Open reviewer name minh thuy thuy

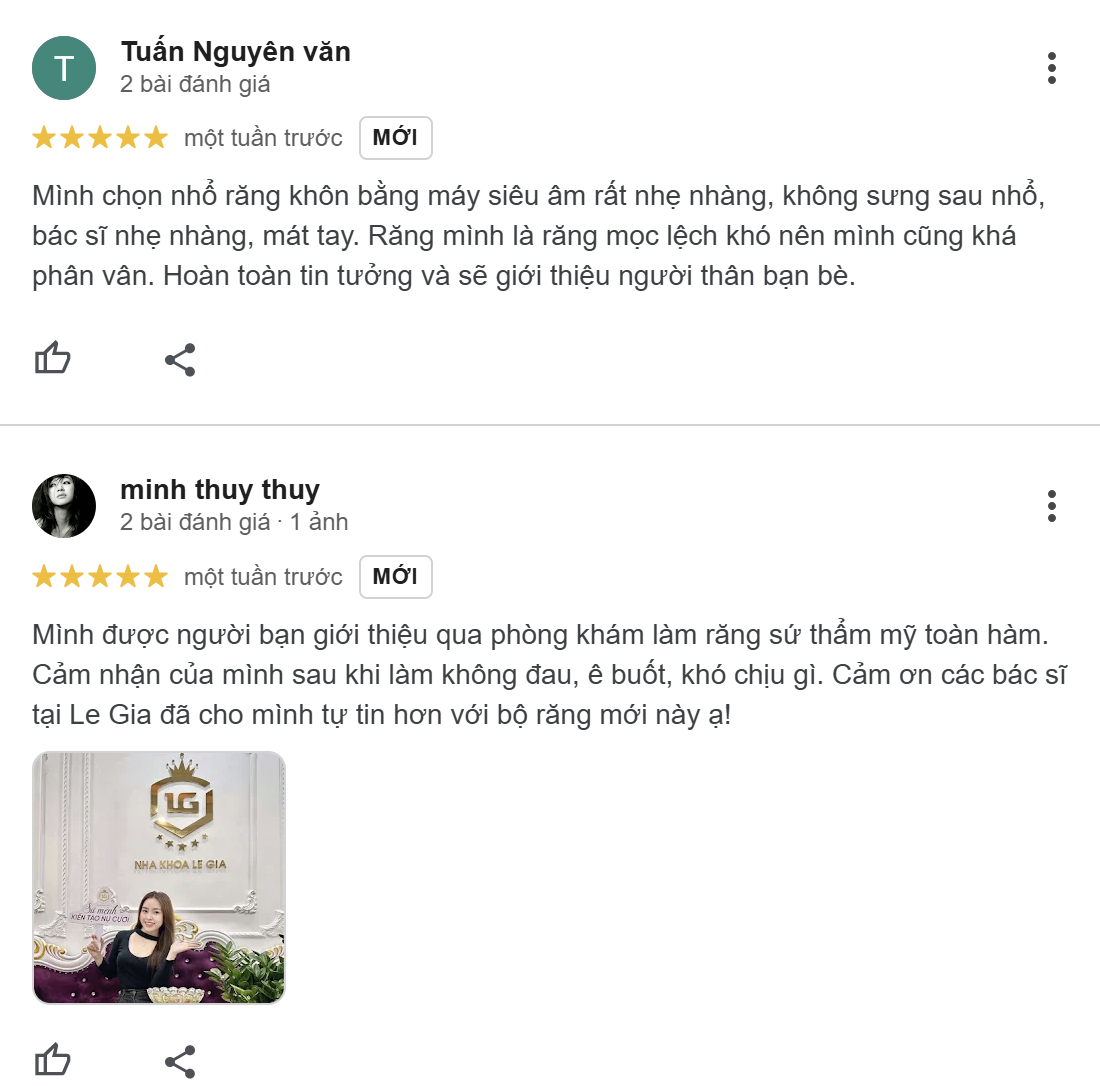(x=220, y=490)
